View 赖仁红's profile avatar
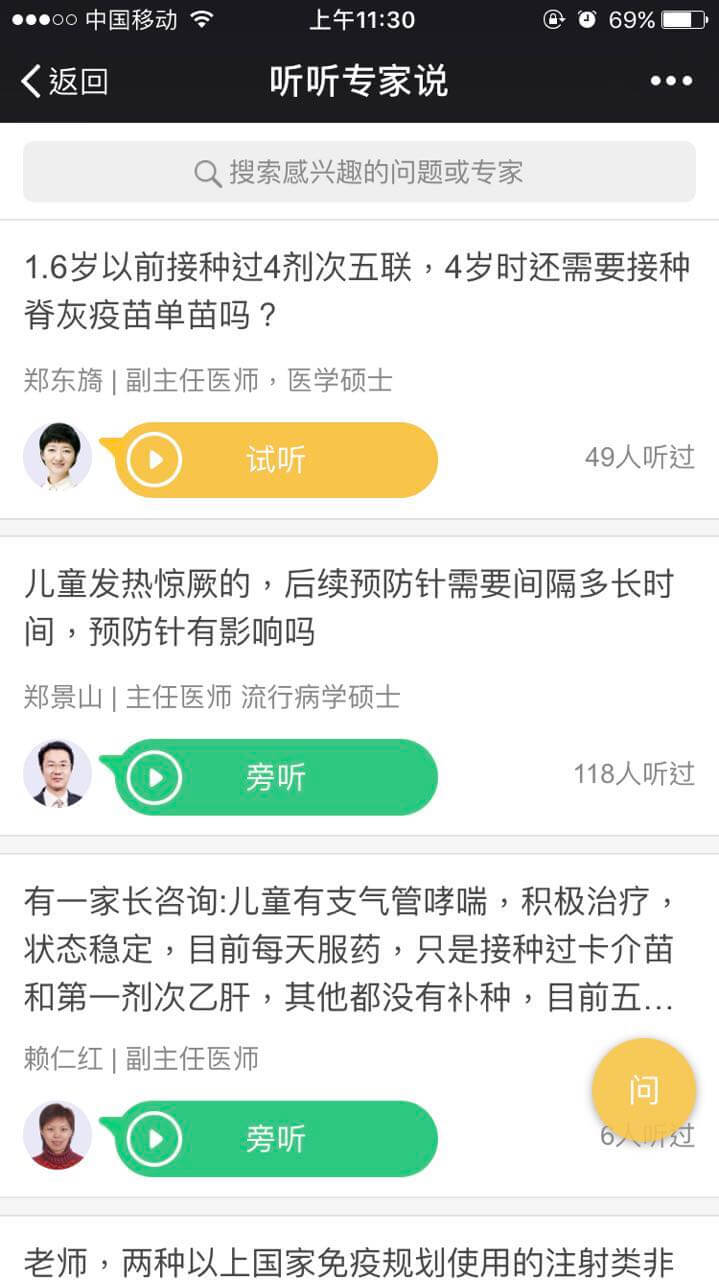Viewport: 719px width, 1280px height. click(58, 1135)
